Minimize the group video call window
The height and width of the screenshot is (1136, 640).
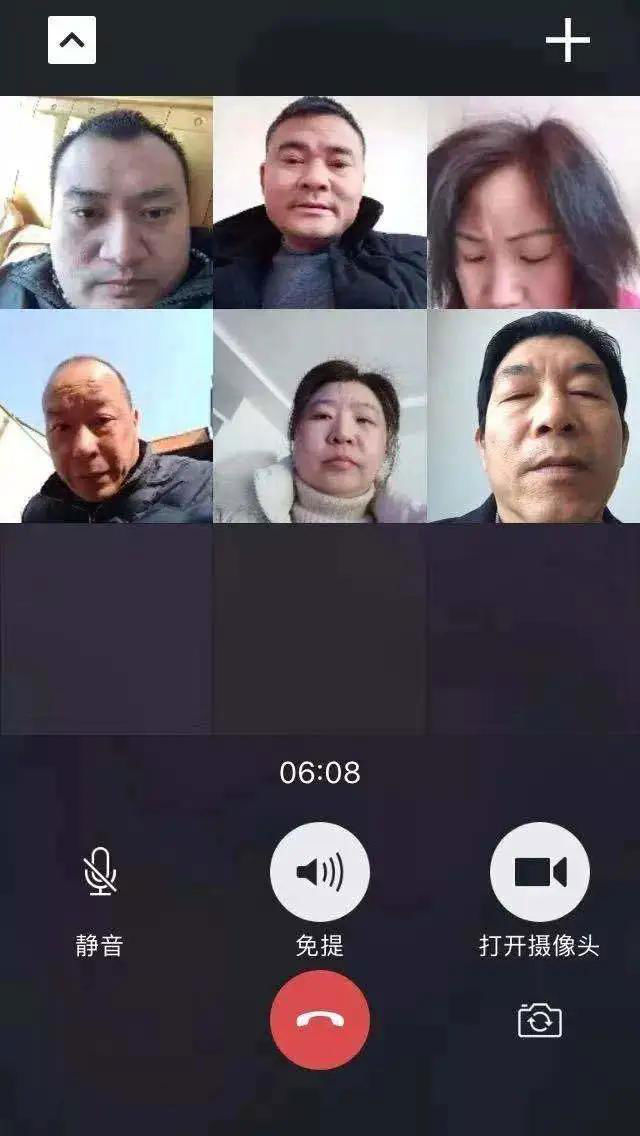coord(72,41)
